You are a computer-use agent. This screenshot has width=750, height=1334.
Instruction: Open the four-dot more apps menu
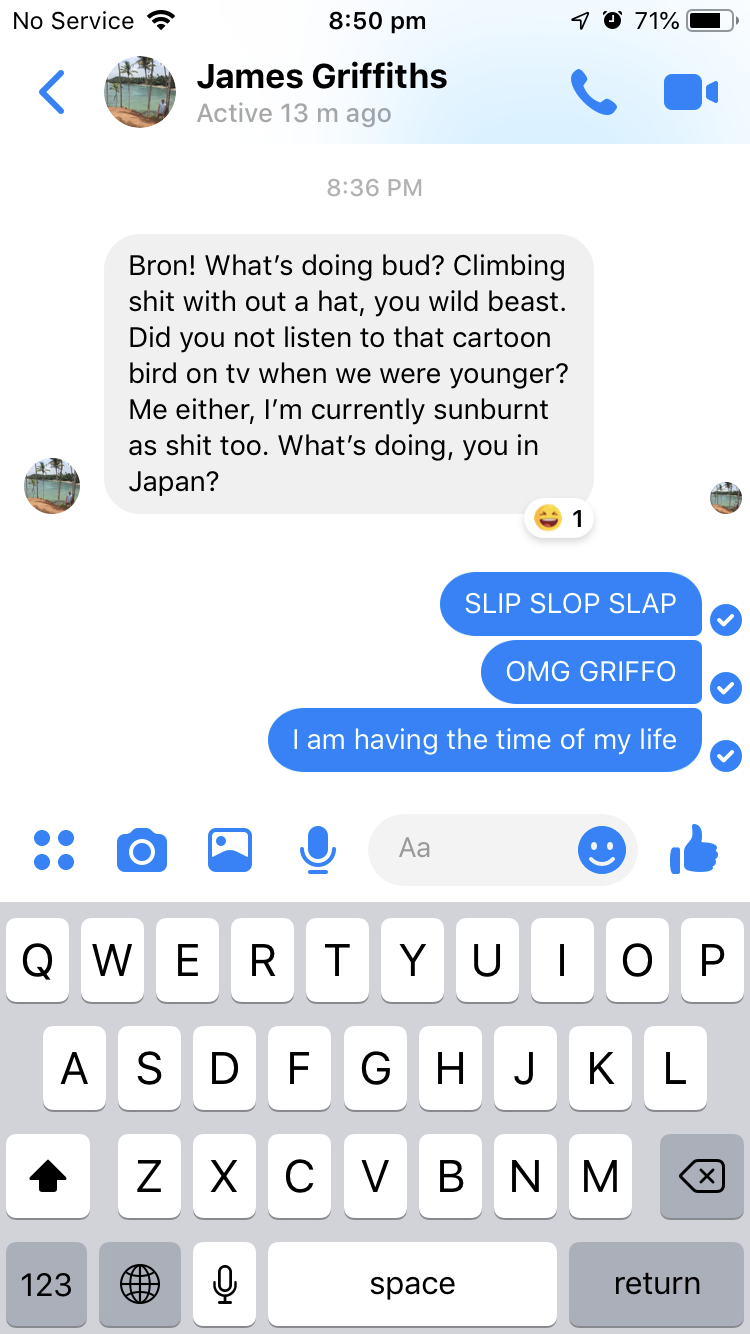54,850
